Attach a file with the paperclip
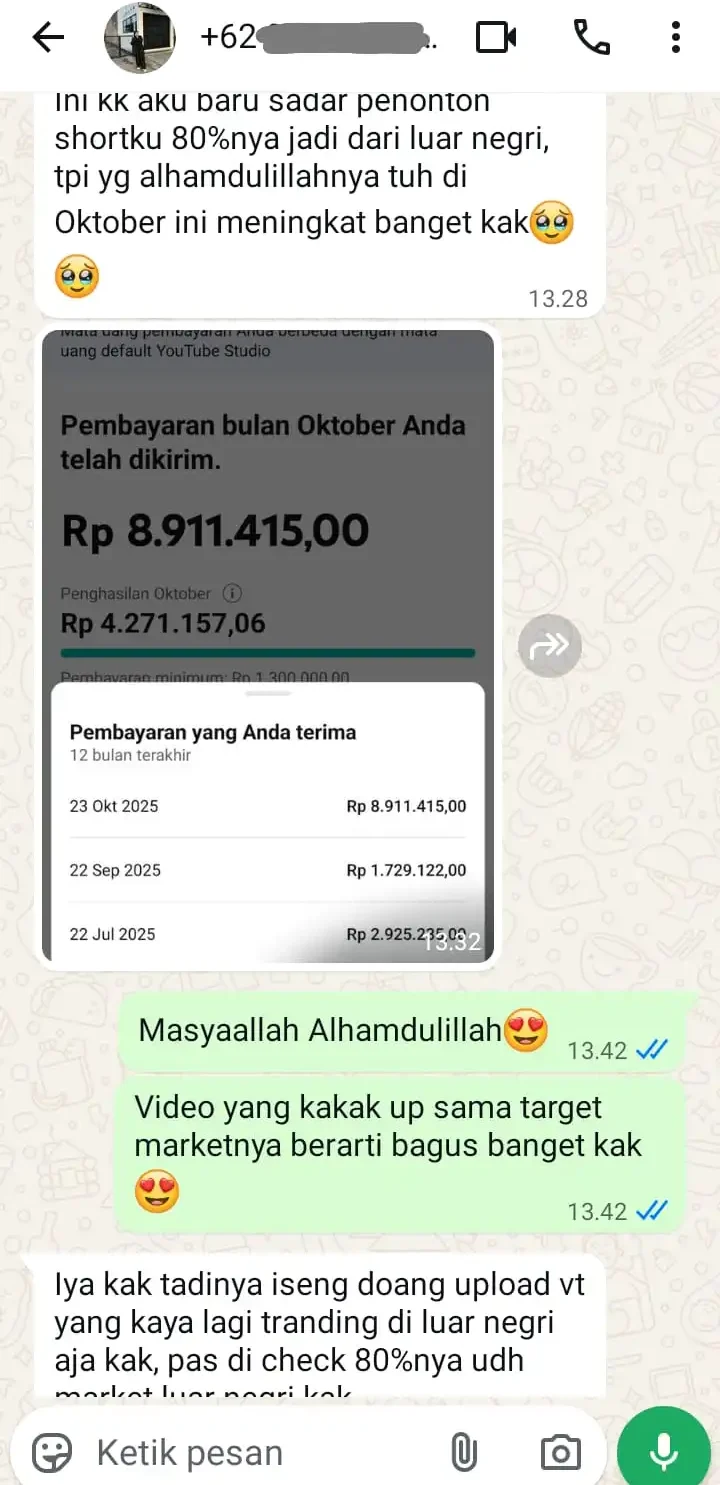Image resolution: width=720 pixels, height=1485 pixels. tap(464, 1452)
